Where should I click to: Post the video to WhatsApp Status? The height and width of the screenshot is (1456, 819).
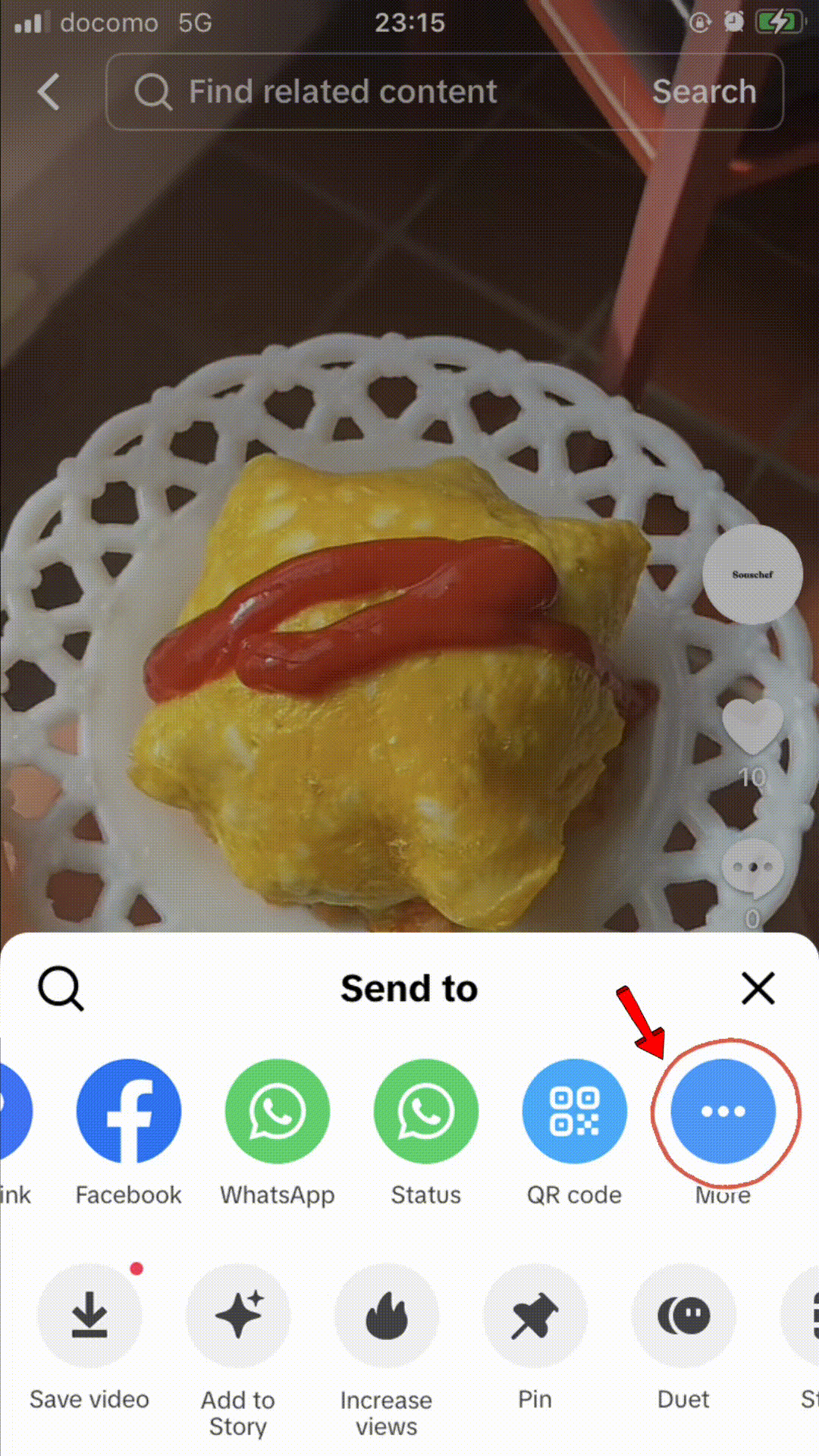pyautogui.click(x=426, y=1111)
